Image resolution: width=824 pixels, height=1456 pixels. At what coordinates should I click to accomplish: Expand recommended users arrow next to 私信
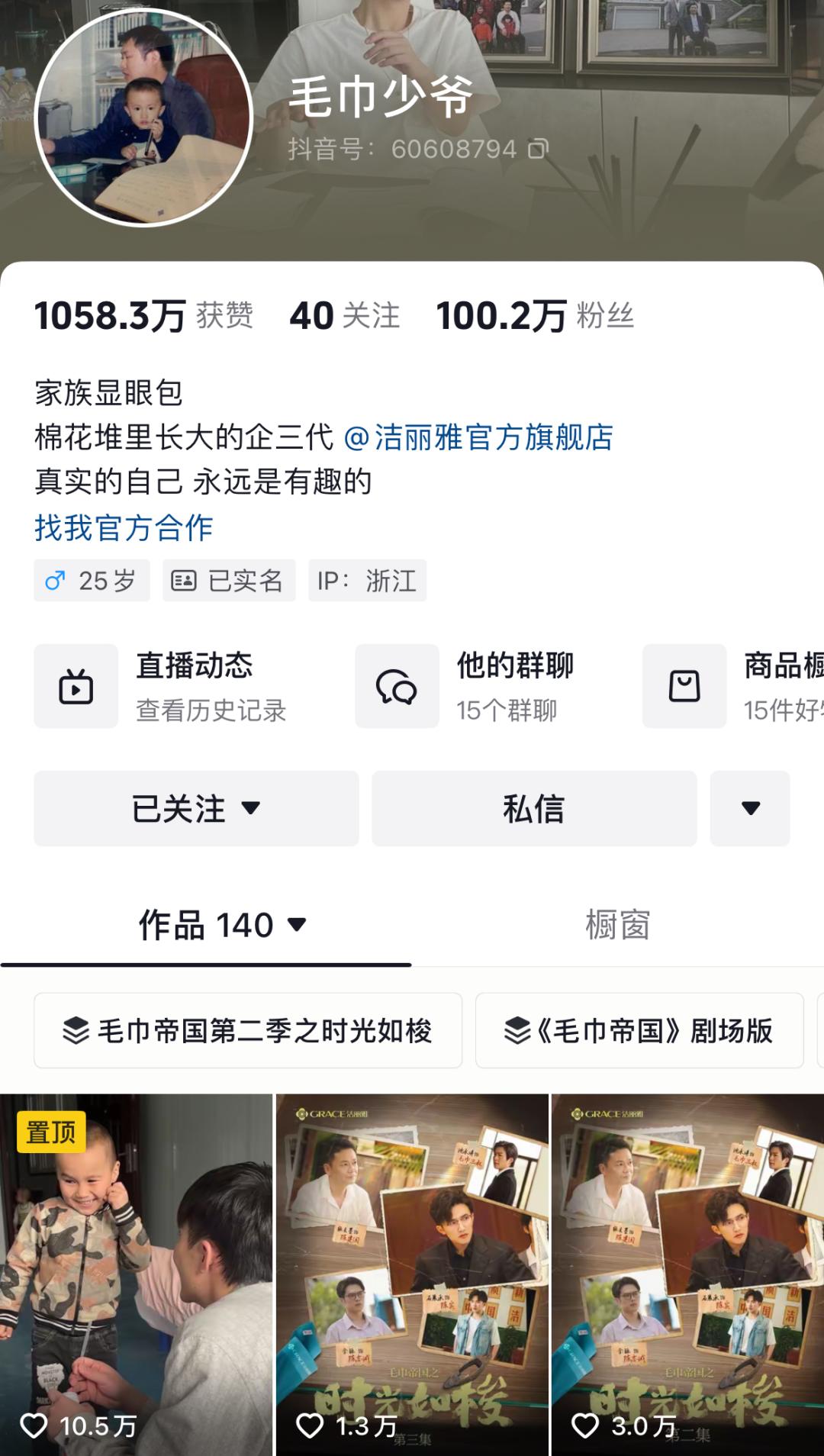pyautogui.click(x=750, y=808)
